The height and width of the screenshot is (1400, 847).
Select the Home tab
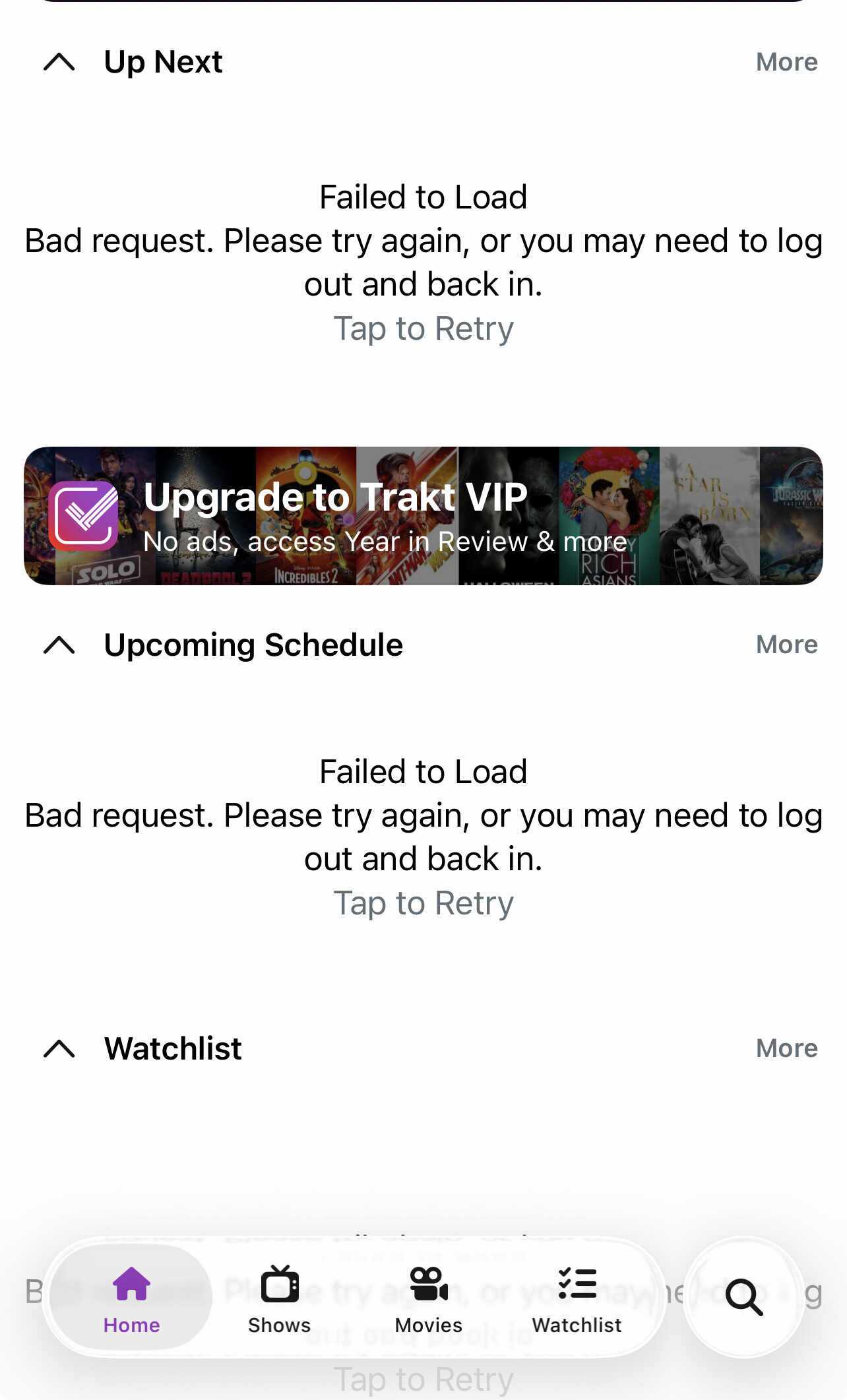[131, 1298]
